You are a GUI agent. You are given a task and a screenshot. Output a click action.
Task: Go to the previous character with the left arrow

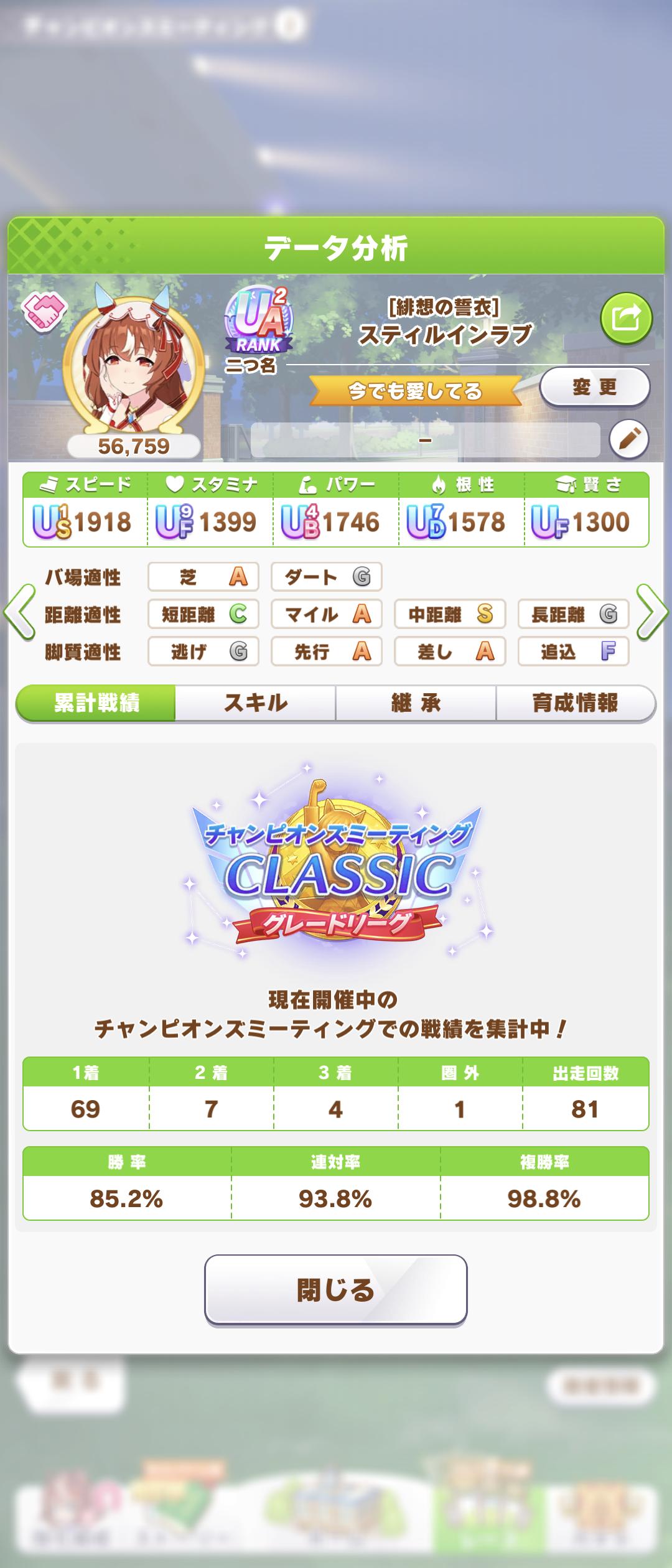[20, 612]
